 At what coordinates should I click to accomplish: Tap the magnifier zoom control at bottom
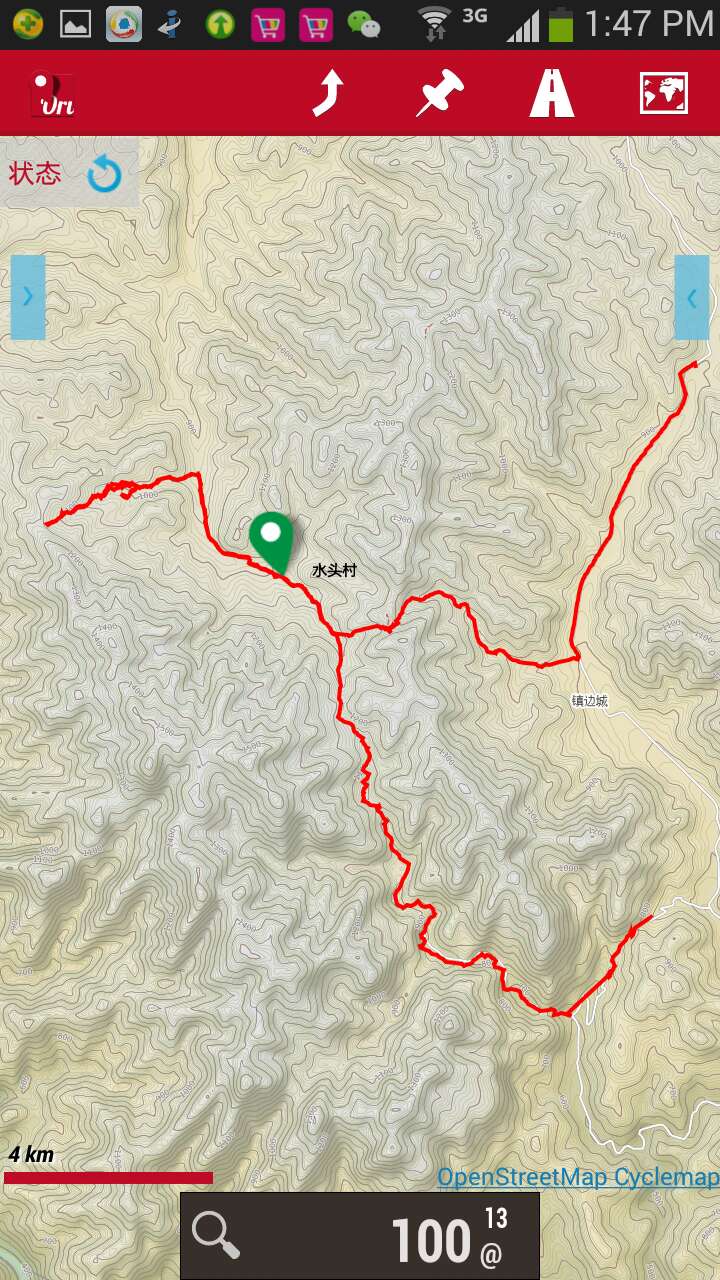[x=216, y=1236]
